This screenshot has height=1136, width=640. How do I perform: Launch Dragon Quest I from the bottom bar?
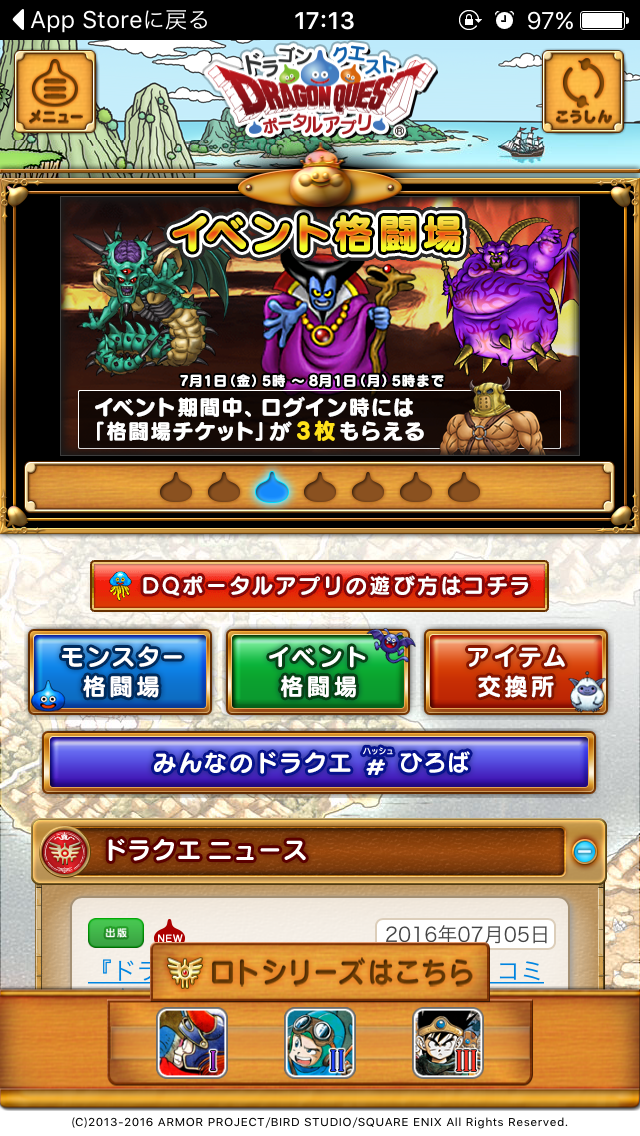click(192, 1043)
